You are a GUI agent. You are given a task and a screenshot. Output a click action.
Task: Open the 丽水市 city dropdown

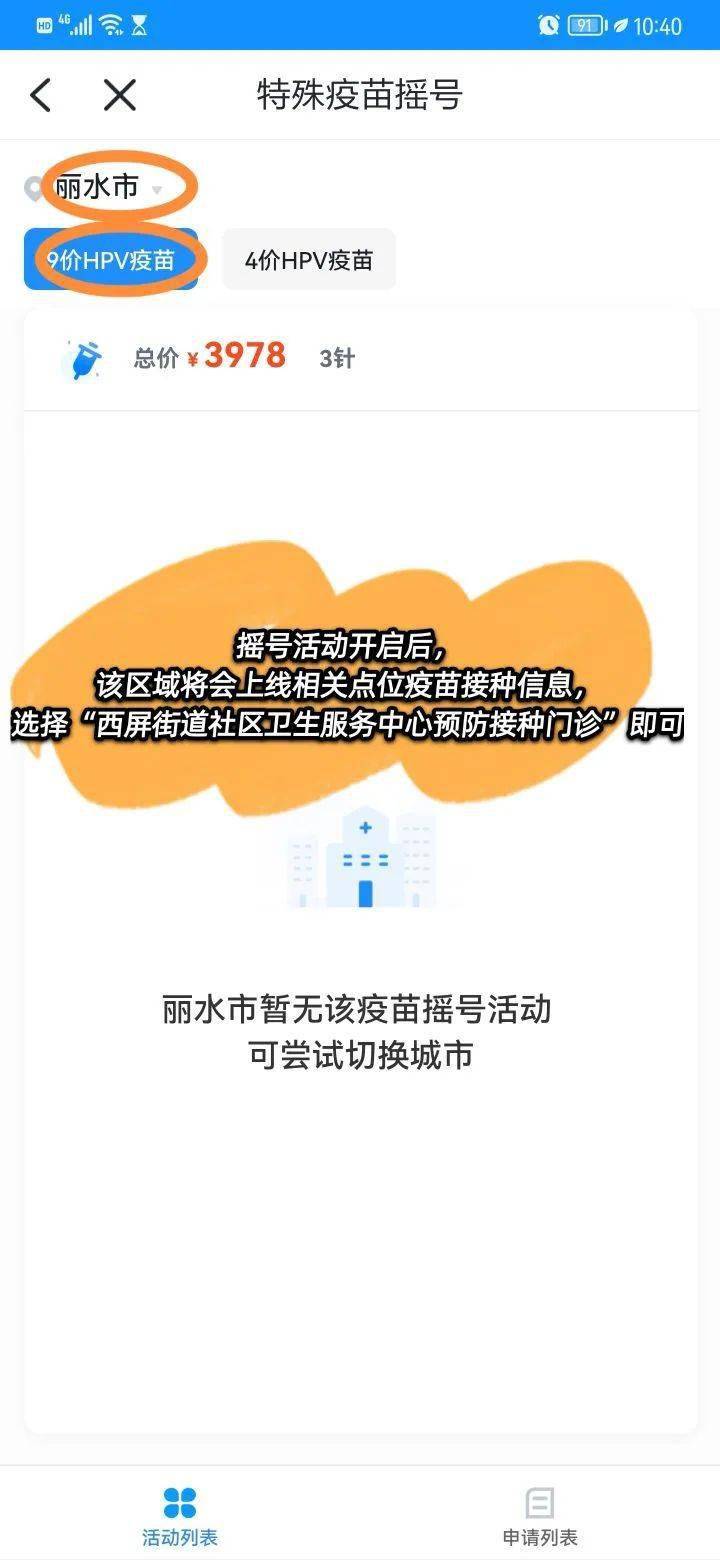pos(96,188)
